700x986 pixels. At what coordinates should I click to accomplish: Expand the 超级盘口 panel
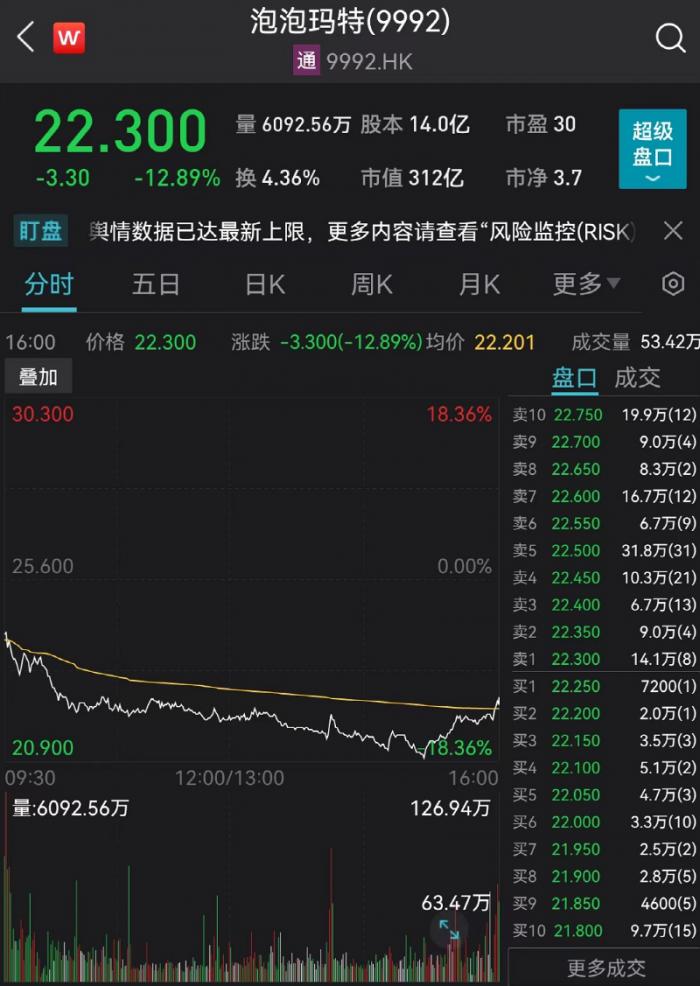(652, 148)
